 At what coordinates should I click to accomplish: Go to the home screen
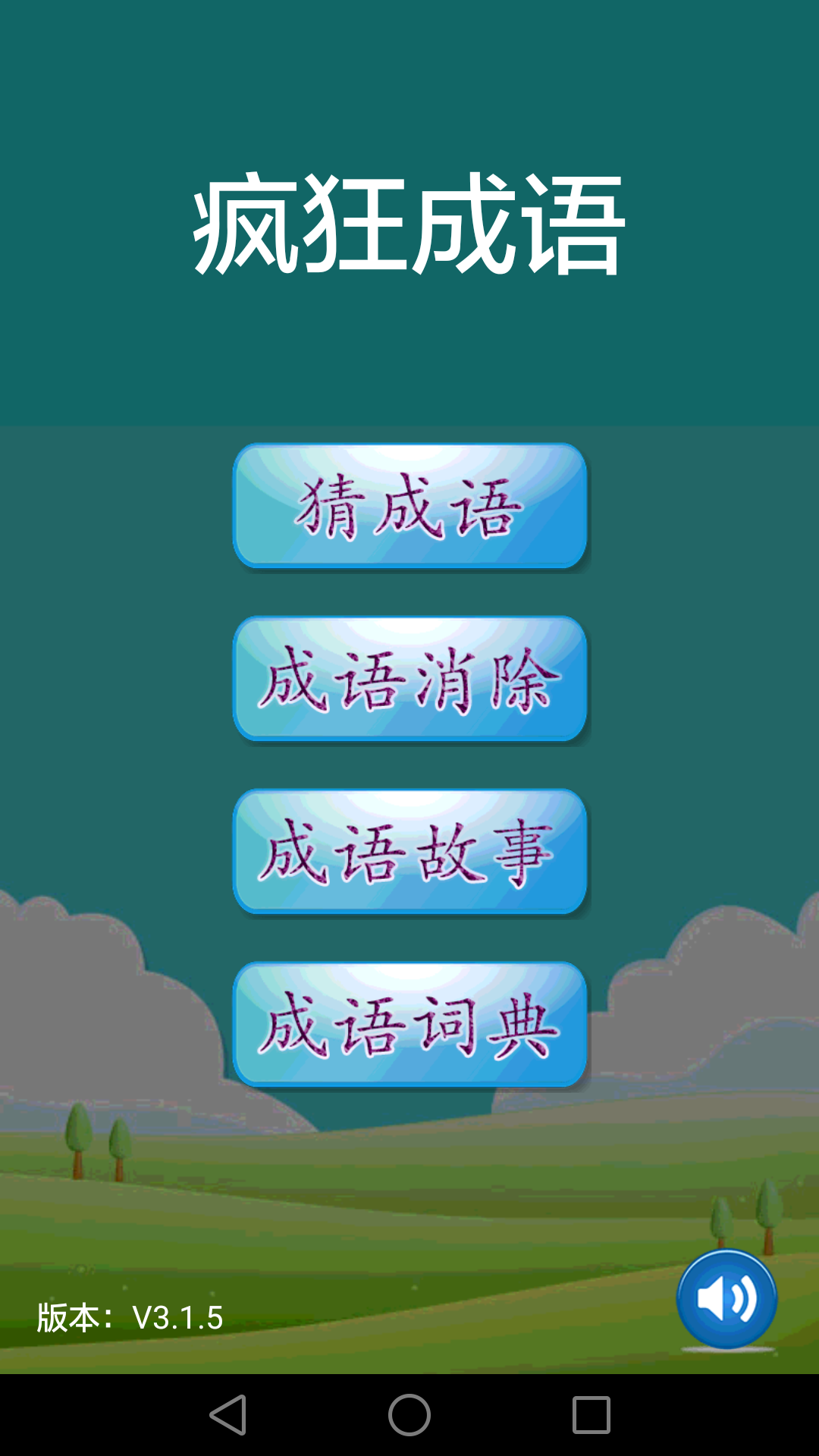point(409,1415)
